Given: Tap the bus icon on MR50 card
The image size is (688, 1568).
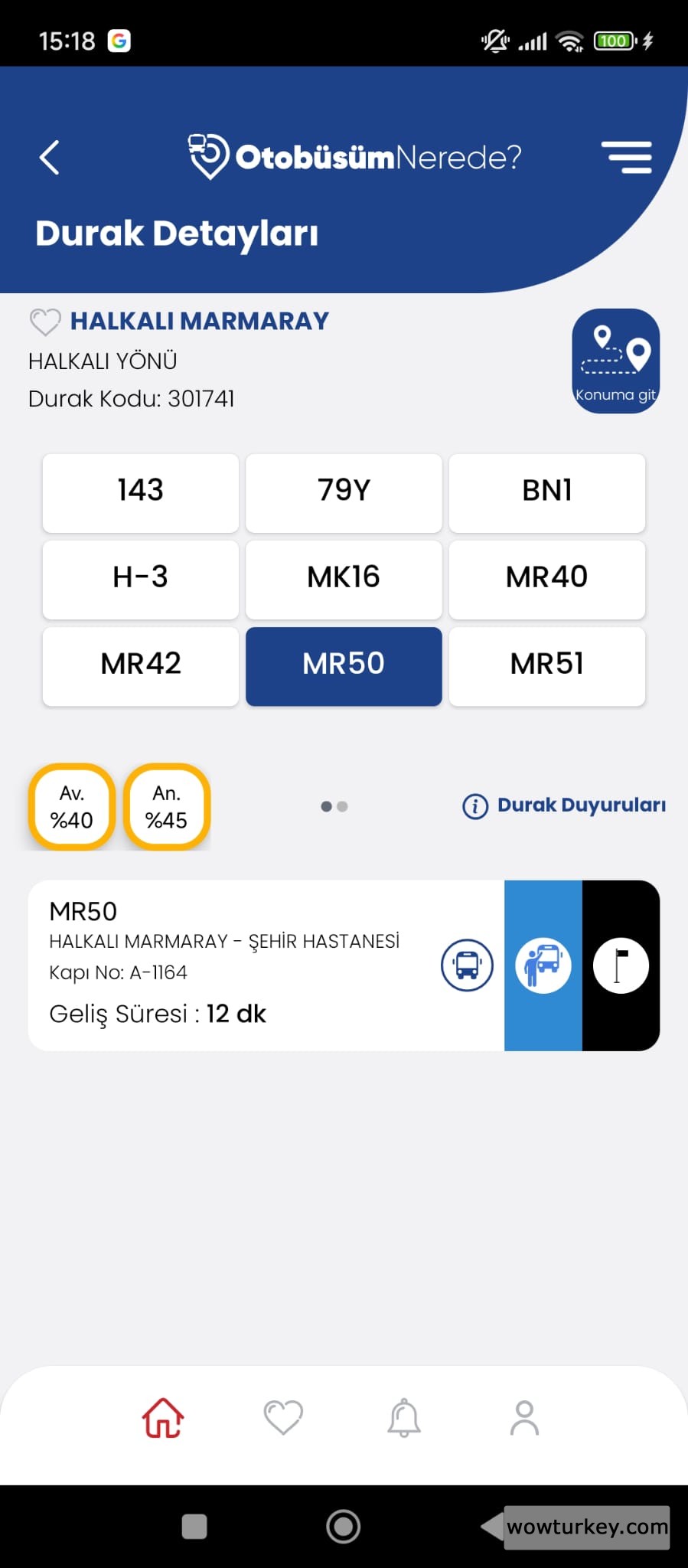Looking at the screenshot, I should (467, 965).
